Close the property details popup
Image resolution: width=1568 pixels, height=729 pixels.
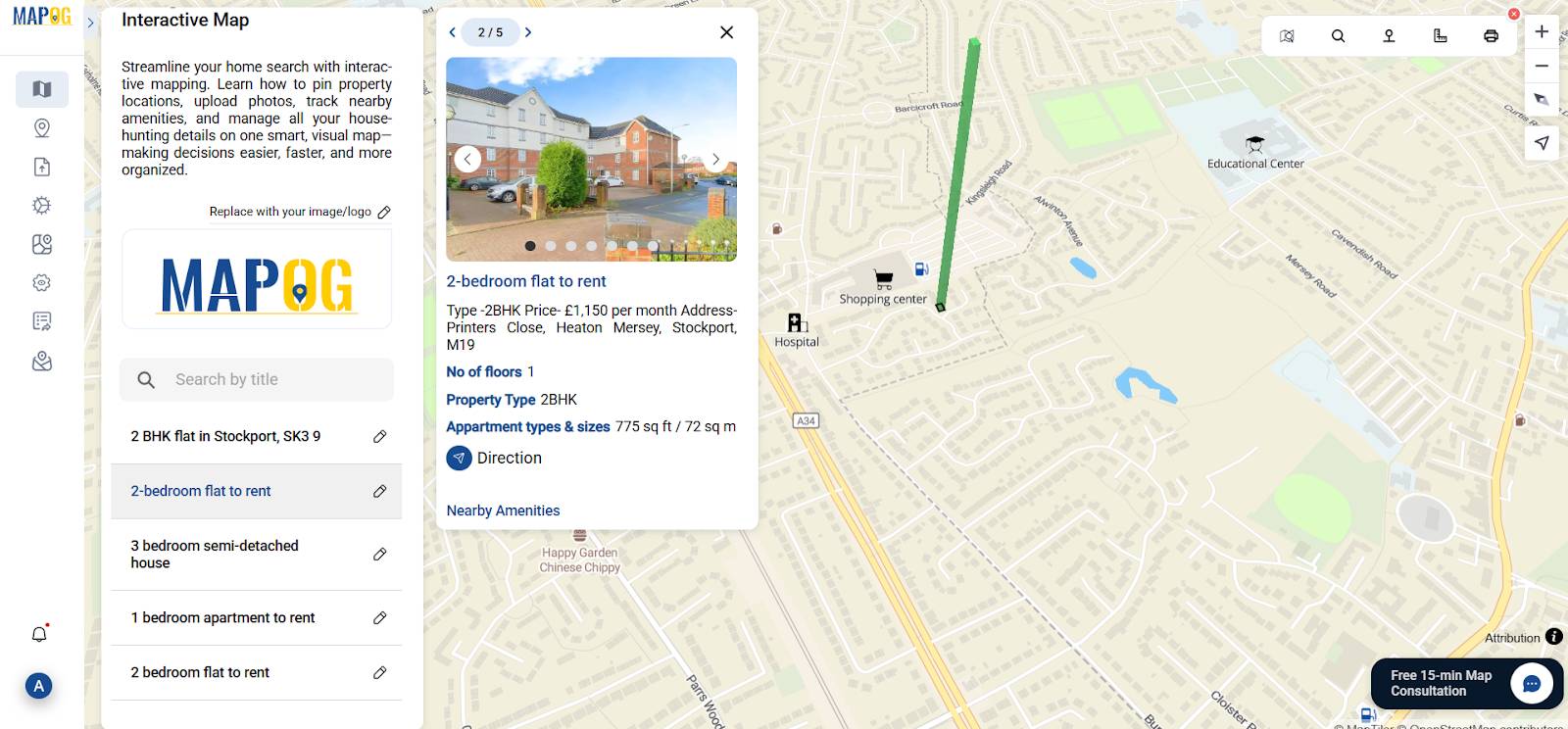coord(726,32)
